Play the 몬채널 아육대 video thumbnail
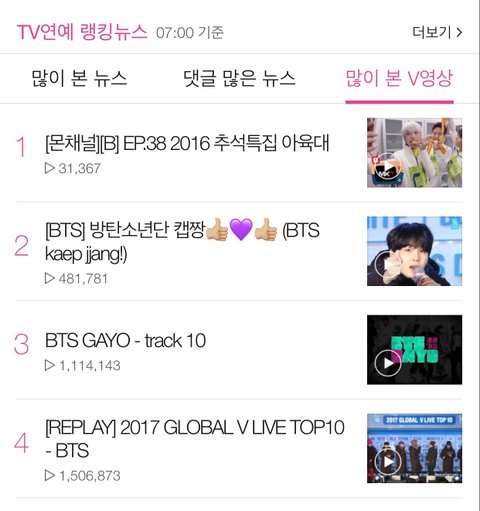Image resolution: width=480 pixels, height=511 pixels. 414,152
